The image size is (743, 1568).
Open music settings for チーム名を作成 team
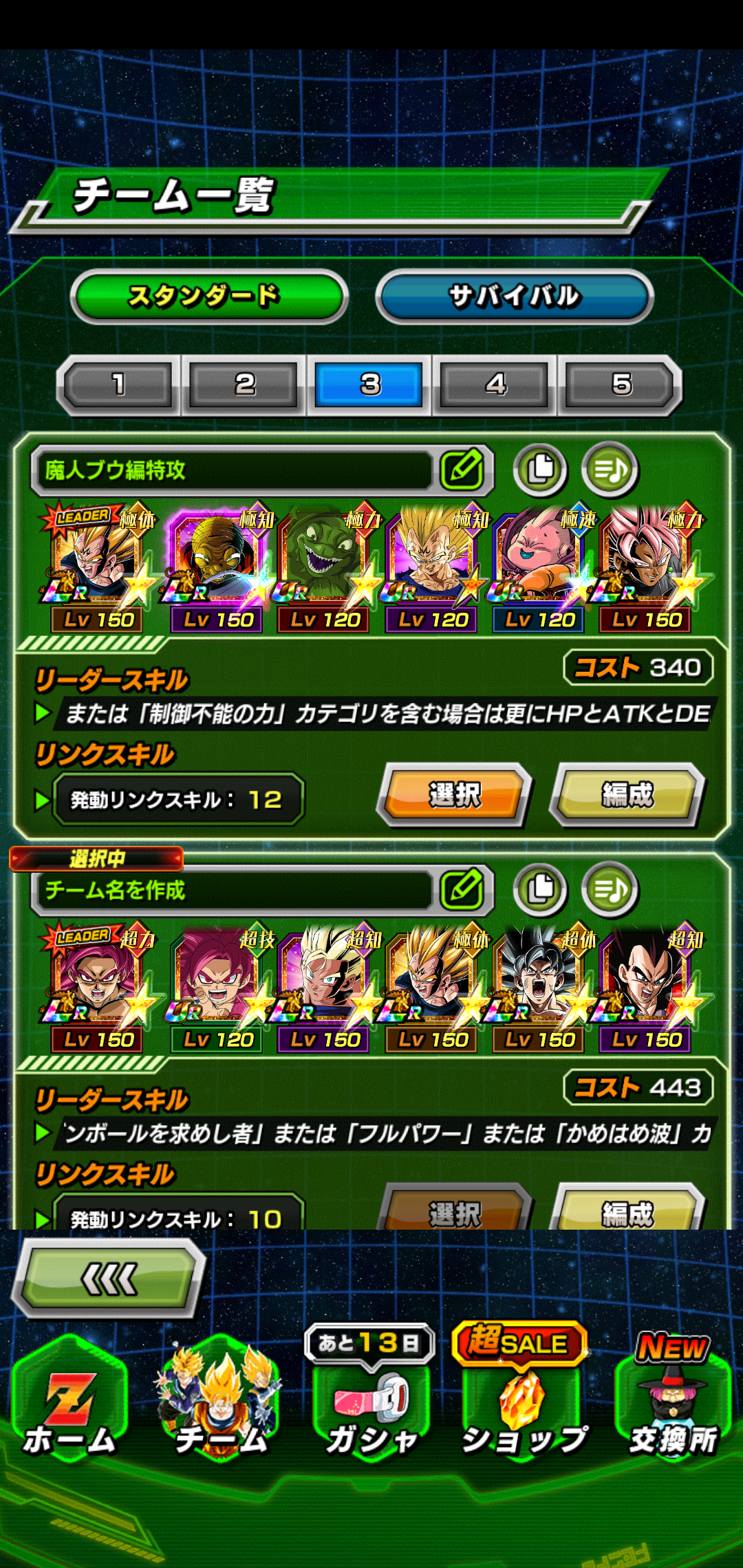pos(610,890)
